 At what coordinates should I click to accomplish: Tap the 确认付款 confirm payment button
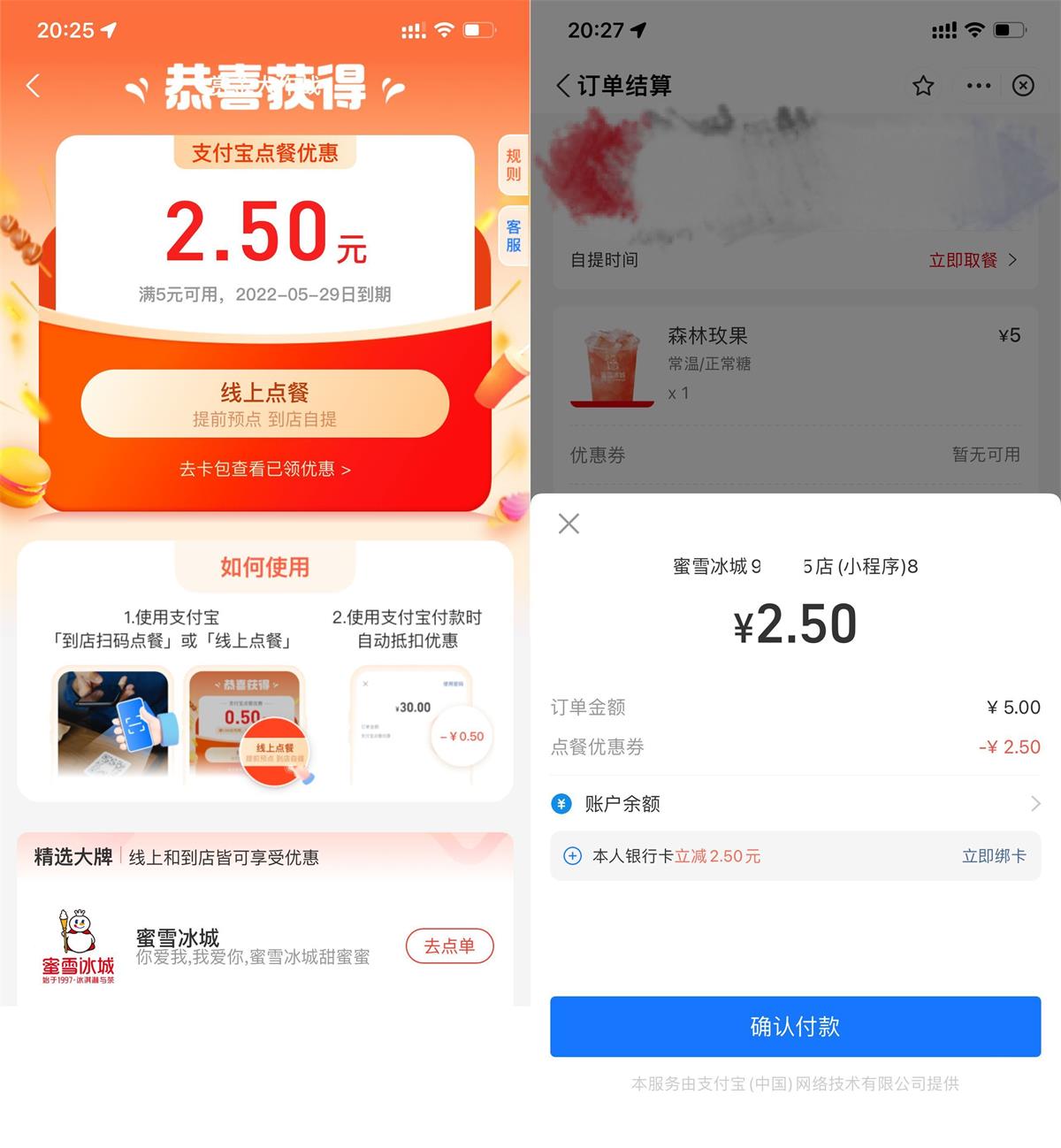click(794, 1026)
